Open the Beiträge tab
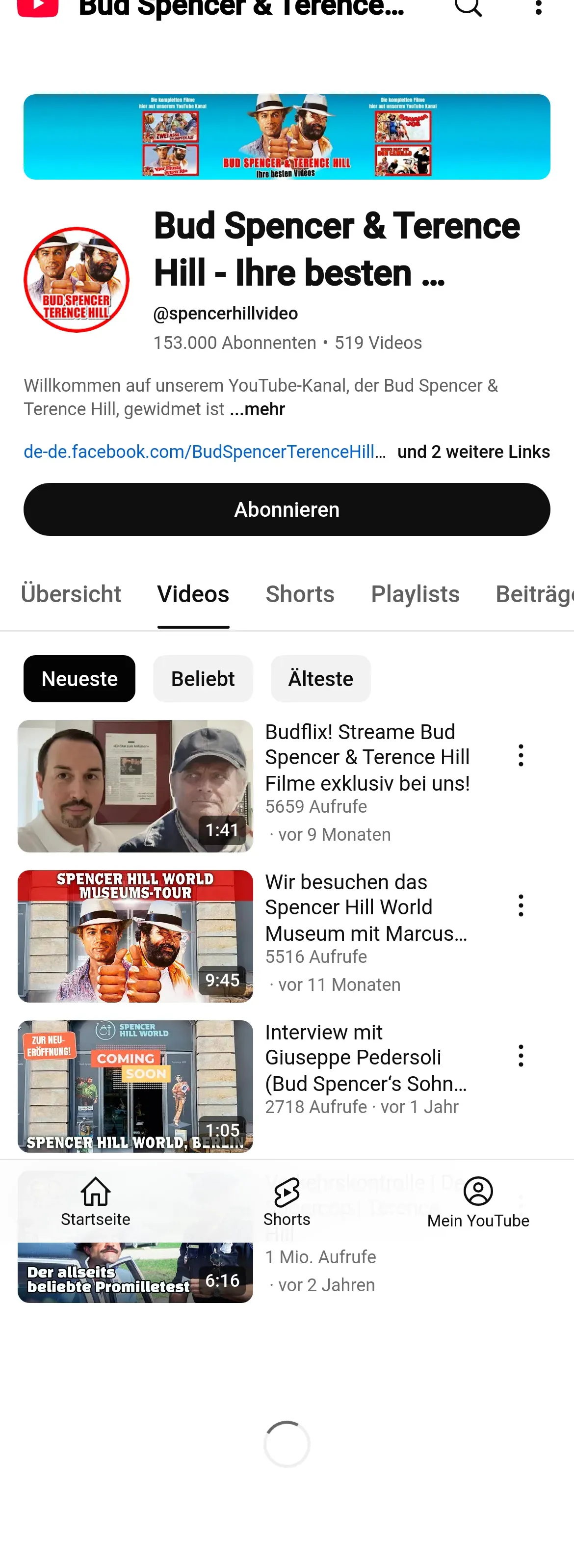The width and height of the screenshot is (574, 1568). click(533, 594)
